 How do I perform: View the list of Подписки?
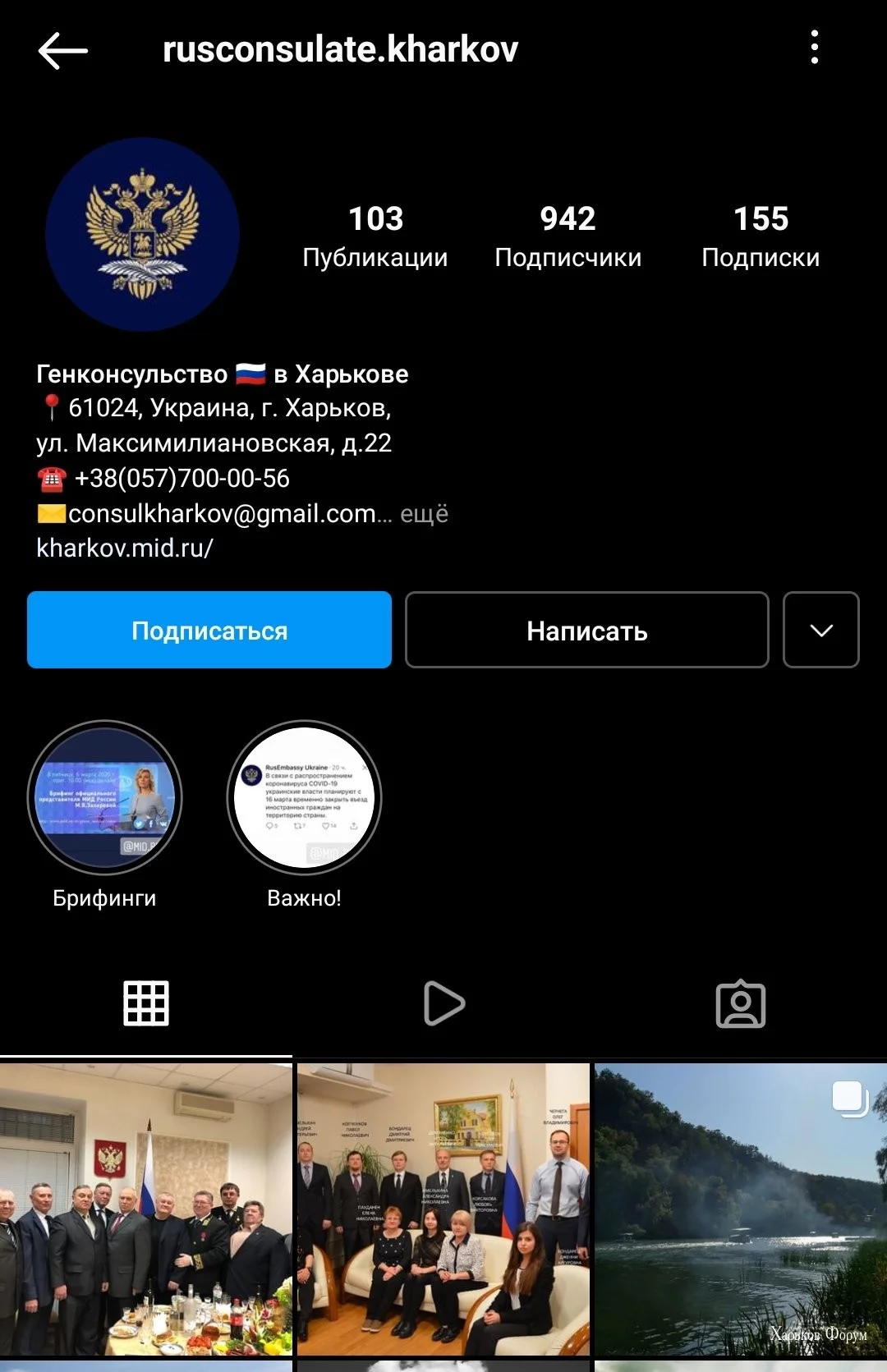(x=760, y=236)
